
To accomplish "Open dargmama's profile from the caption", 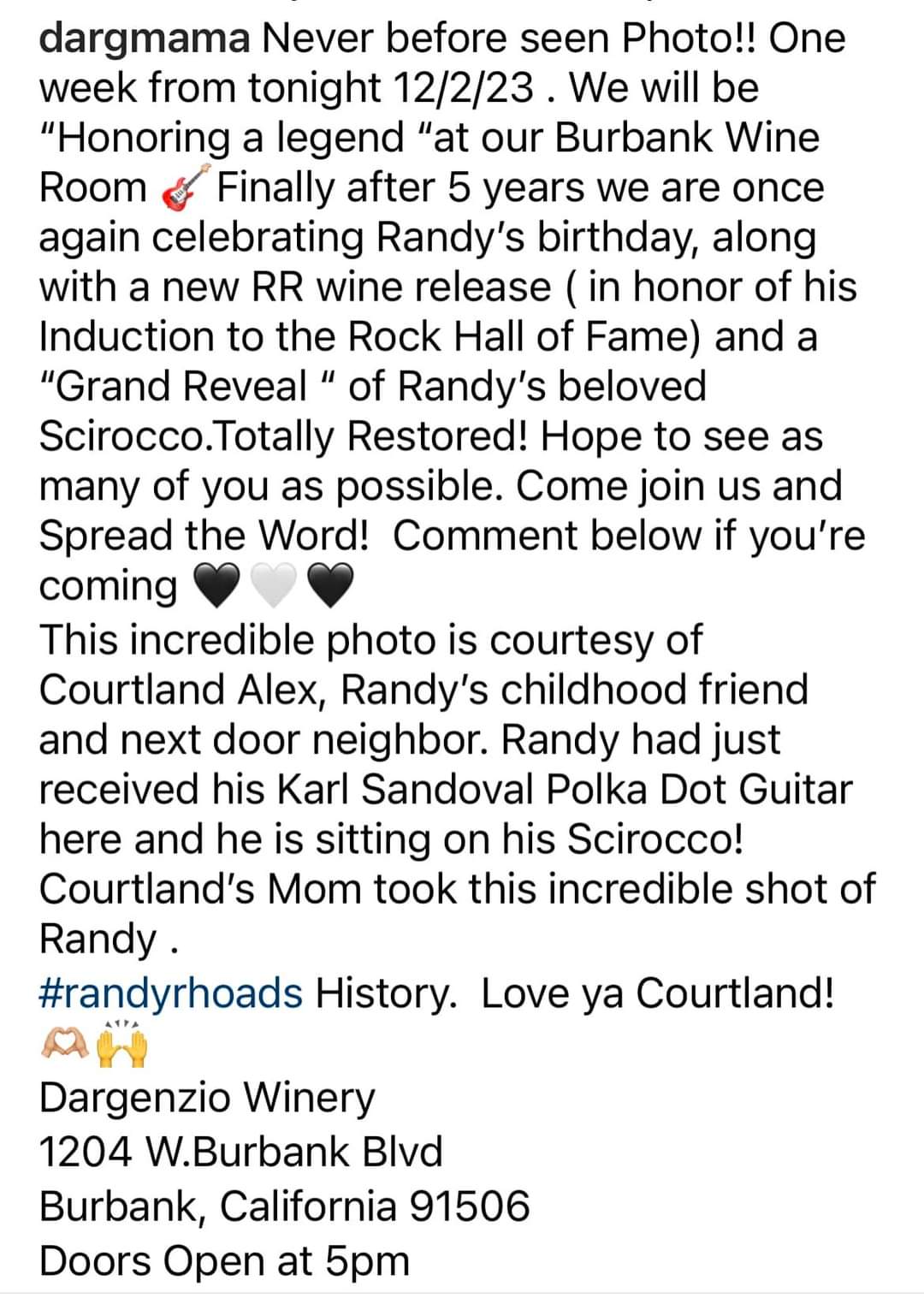I will pos(145,39).
